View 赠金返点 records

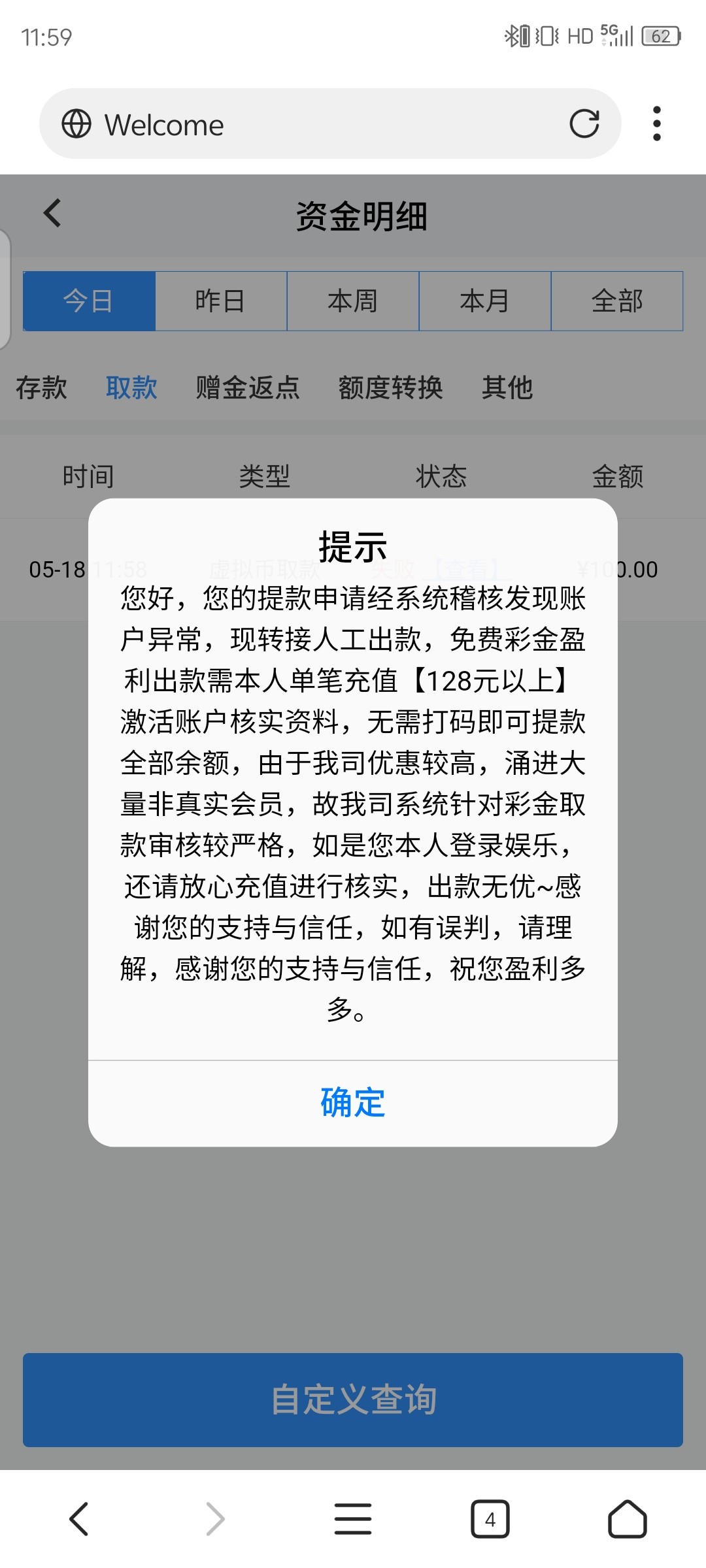point(247,387)
